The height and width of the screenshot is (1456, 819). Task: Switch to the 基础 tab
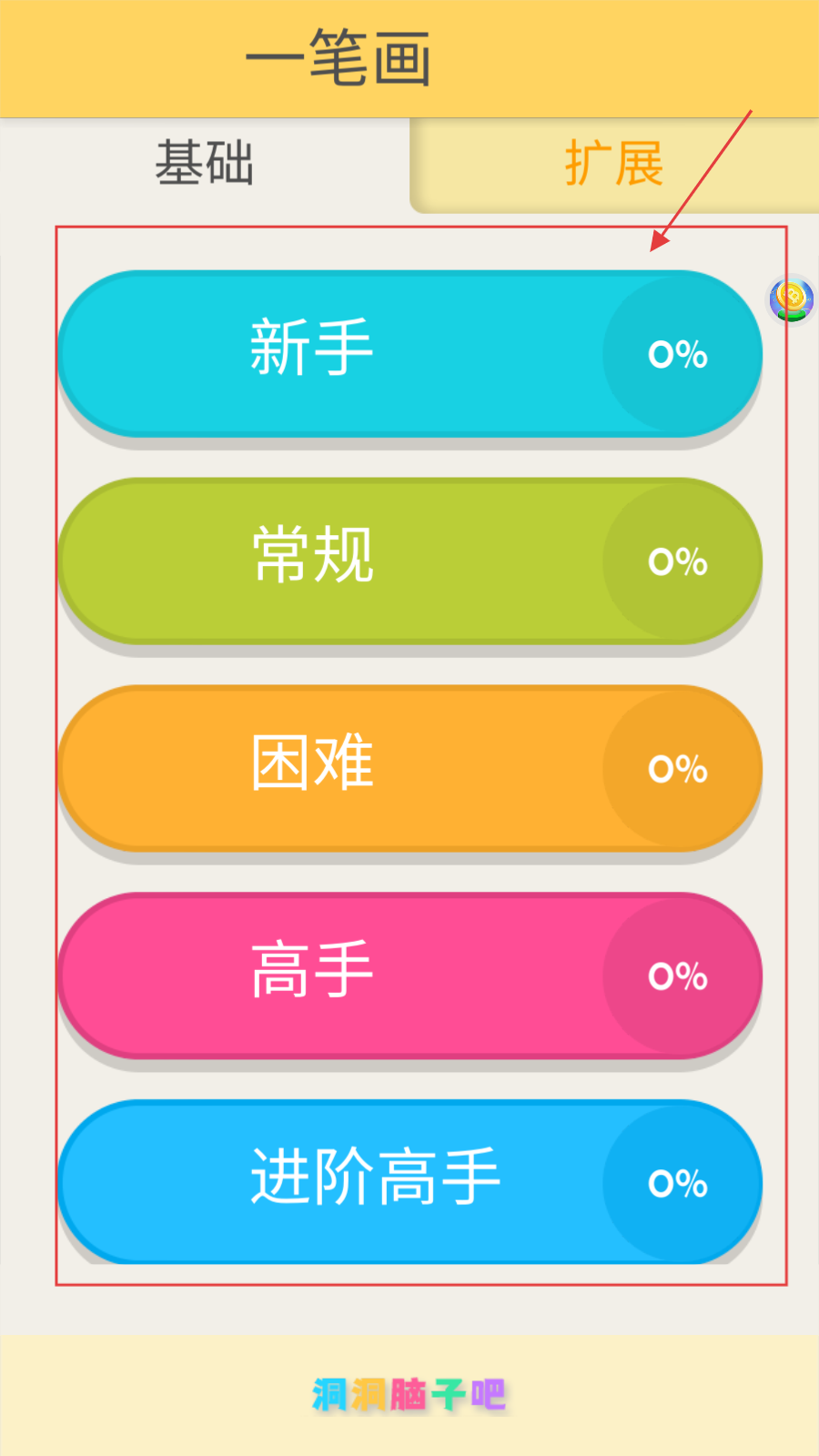(205, 164)
